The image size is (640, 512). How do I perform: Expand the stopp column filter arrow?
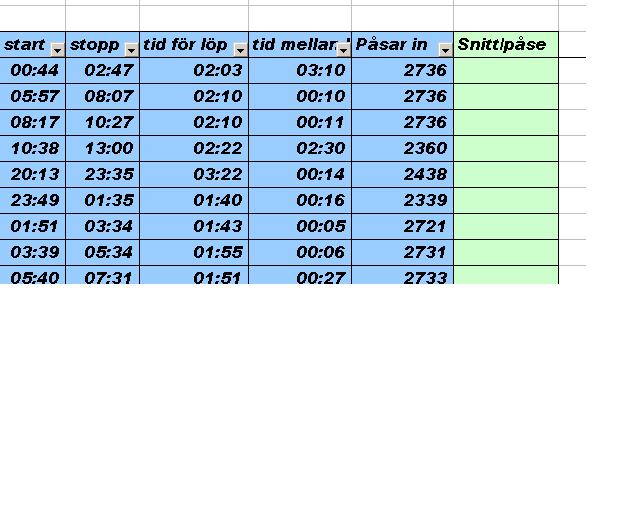tap(131, 50)
